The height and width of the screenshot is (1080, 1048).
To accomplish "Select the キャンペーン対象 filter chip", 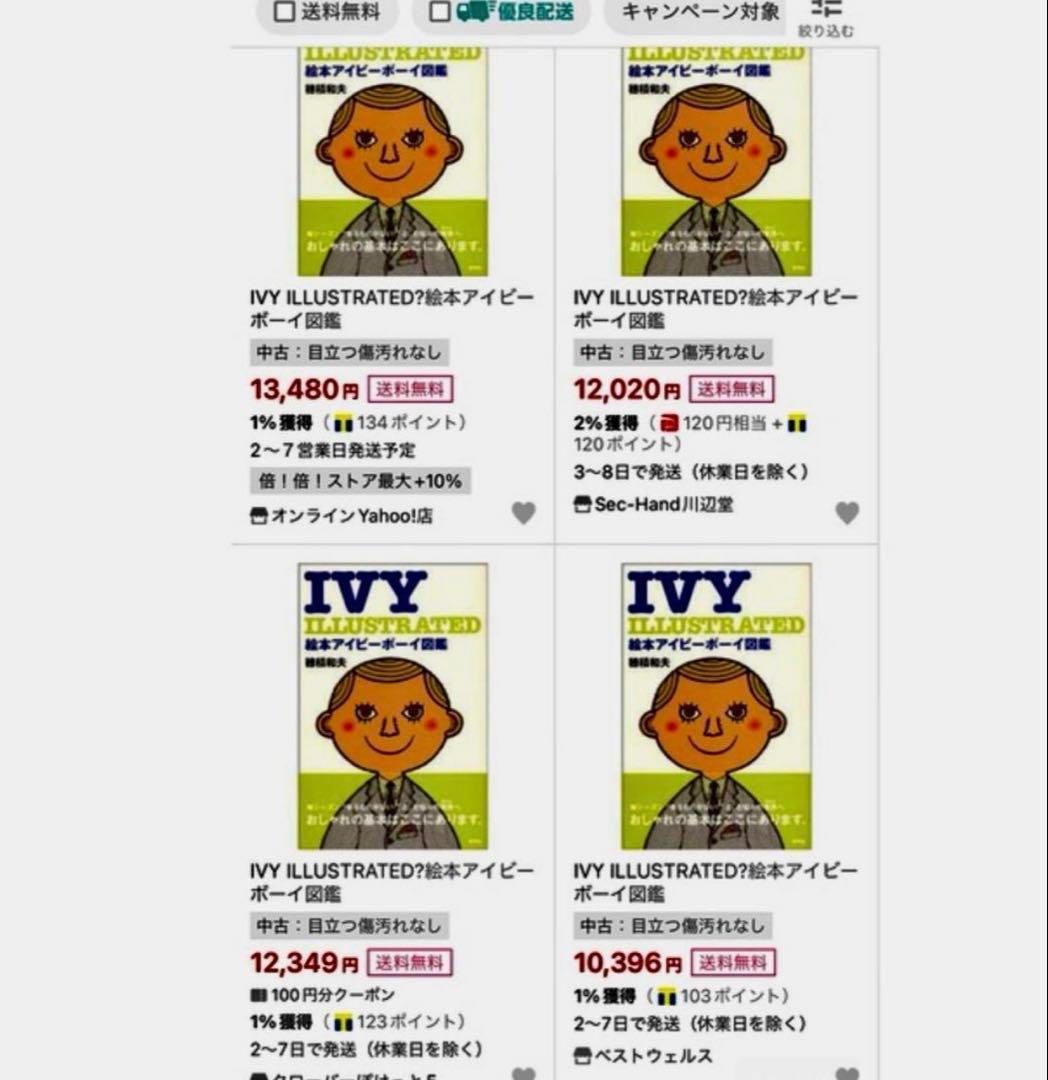I will coord(699,13).
